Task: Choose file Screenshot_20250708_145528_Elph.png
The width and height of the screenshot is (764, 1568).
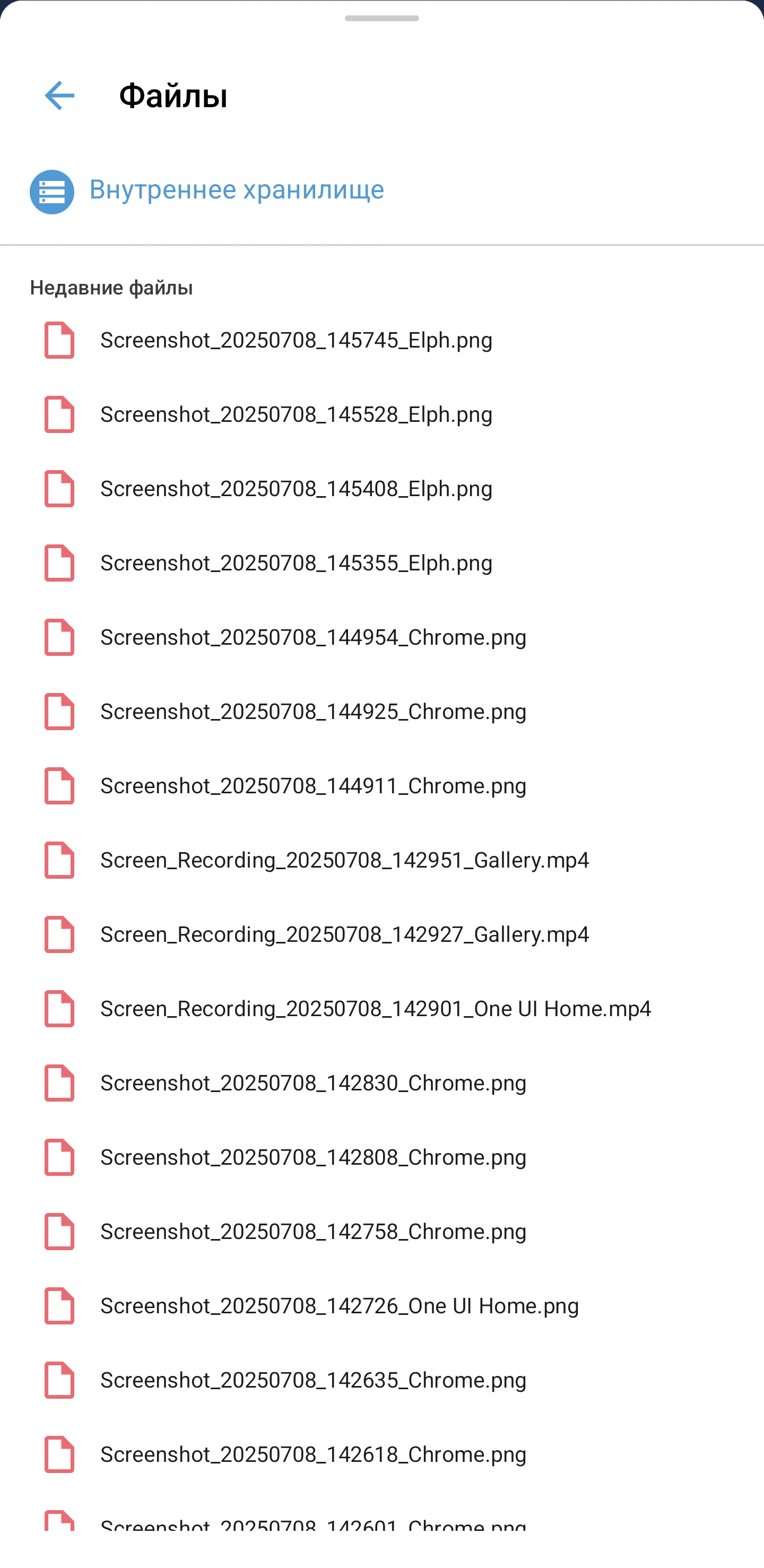Action: pyautogui.click(x=296, y=414)
